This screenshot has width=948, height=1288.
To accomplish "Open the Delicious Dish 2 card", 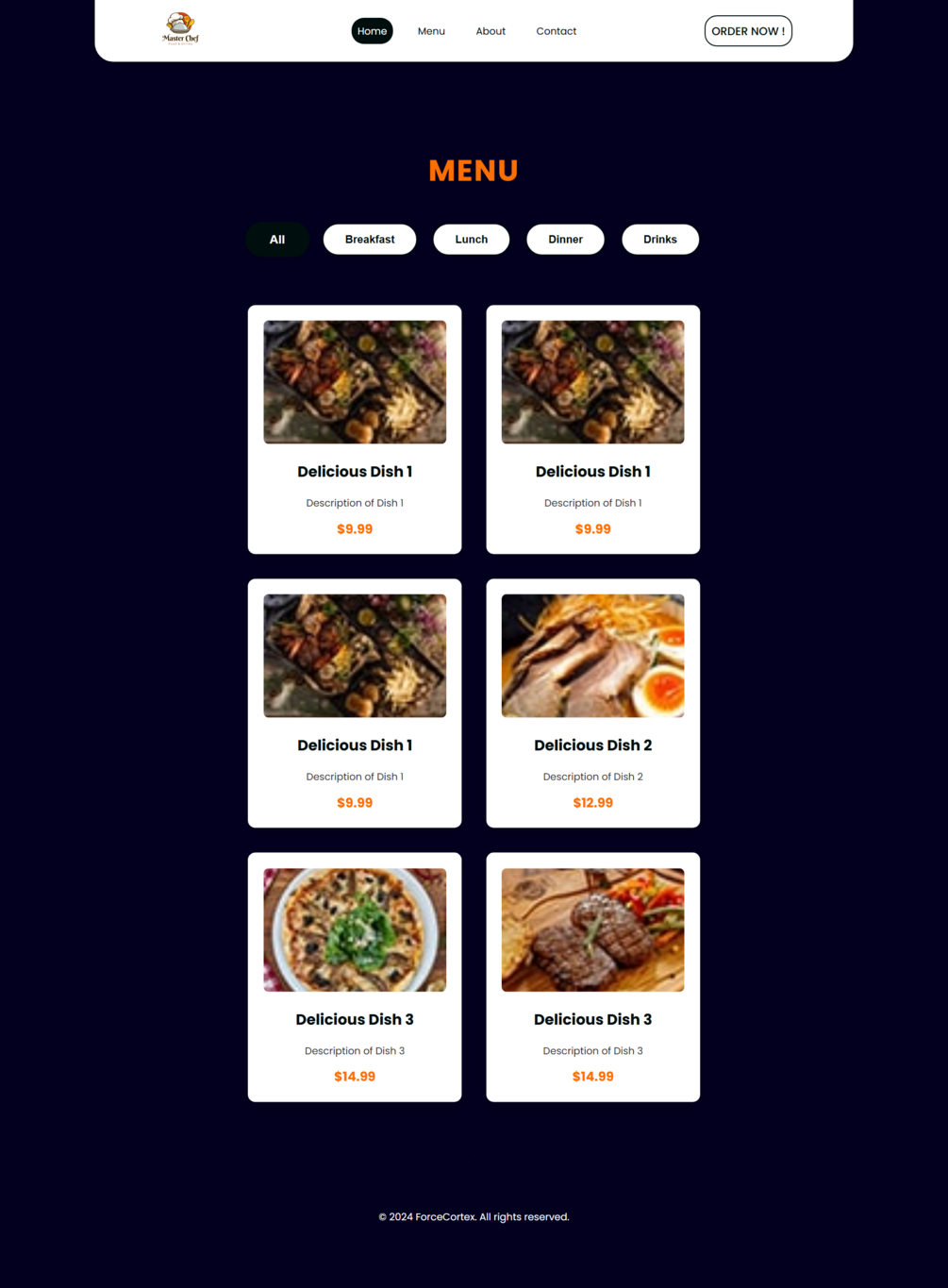I will (x=592, y=703).
